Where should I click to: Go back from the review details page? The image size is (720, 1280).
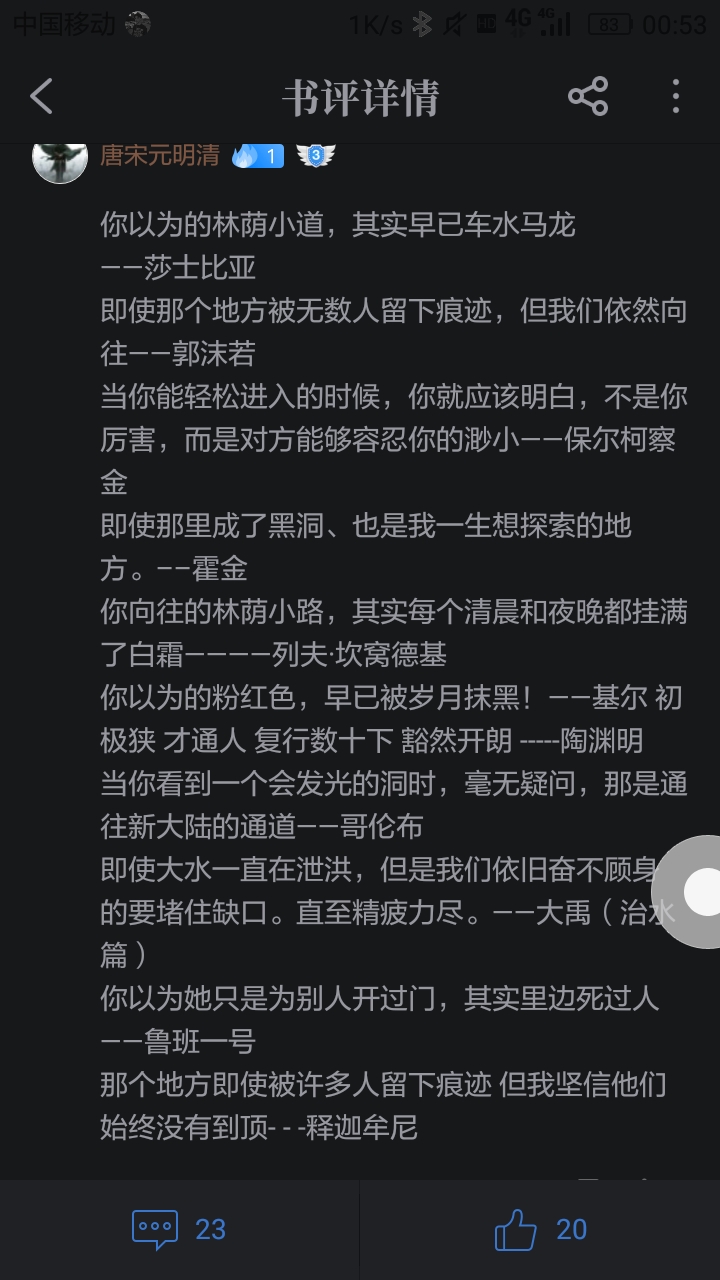(x=42, y=97)
